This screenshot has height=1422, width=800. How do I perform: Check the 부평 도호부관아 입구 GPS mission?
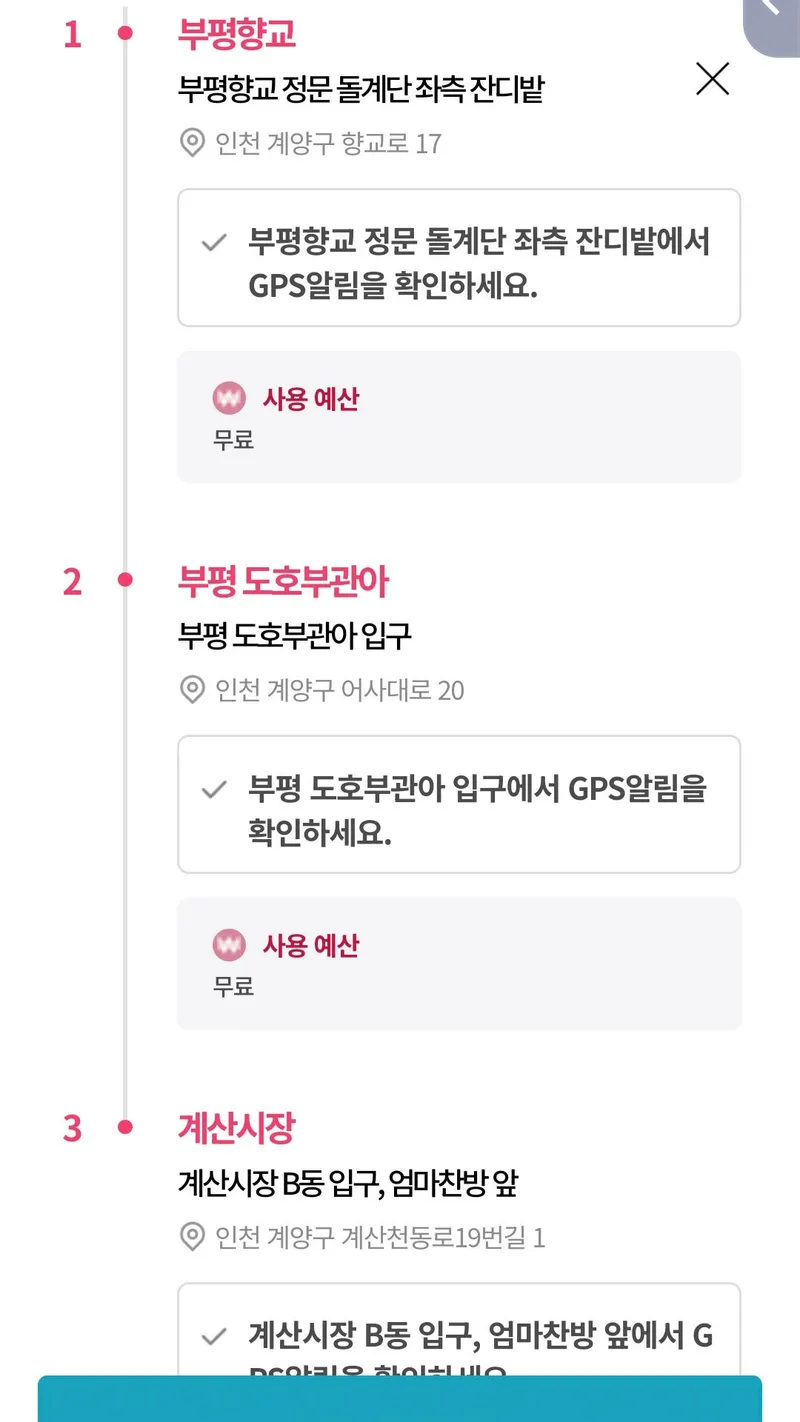click(x=459, y=805)
